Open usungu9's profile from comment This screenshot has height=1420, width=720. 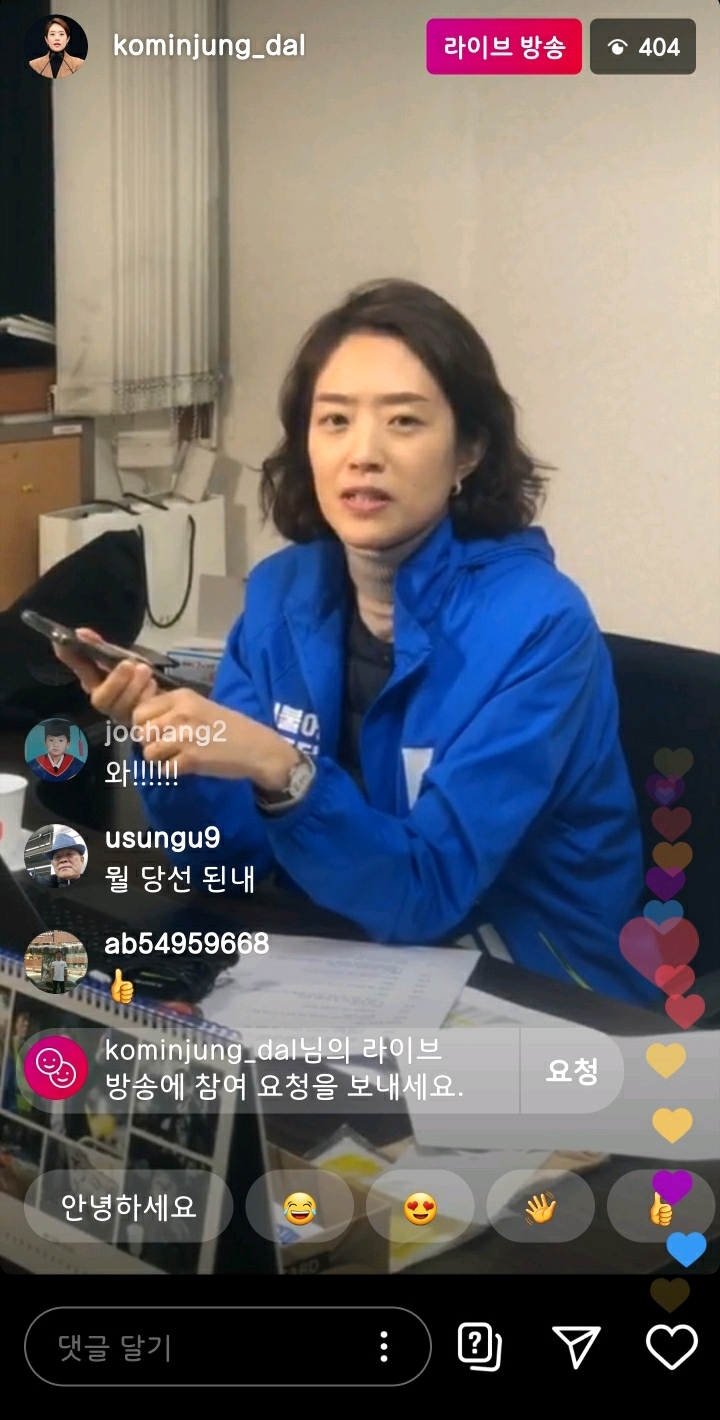click(56, 856)
